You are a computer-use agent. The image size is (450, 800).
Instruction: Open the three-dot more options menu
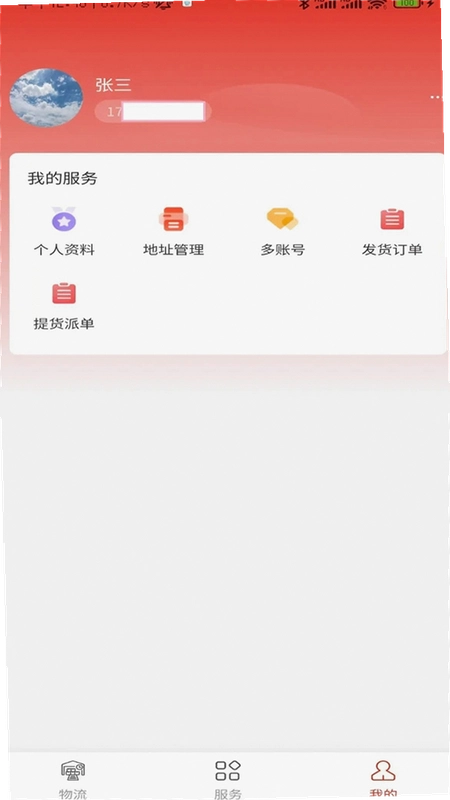[435, 96]
